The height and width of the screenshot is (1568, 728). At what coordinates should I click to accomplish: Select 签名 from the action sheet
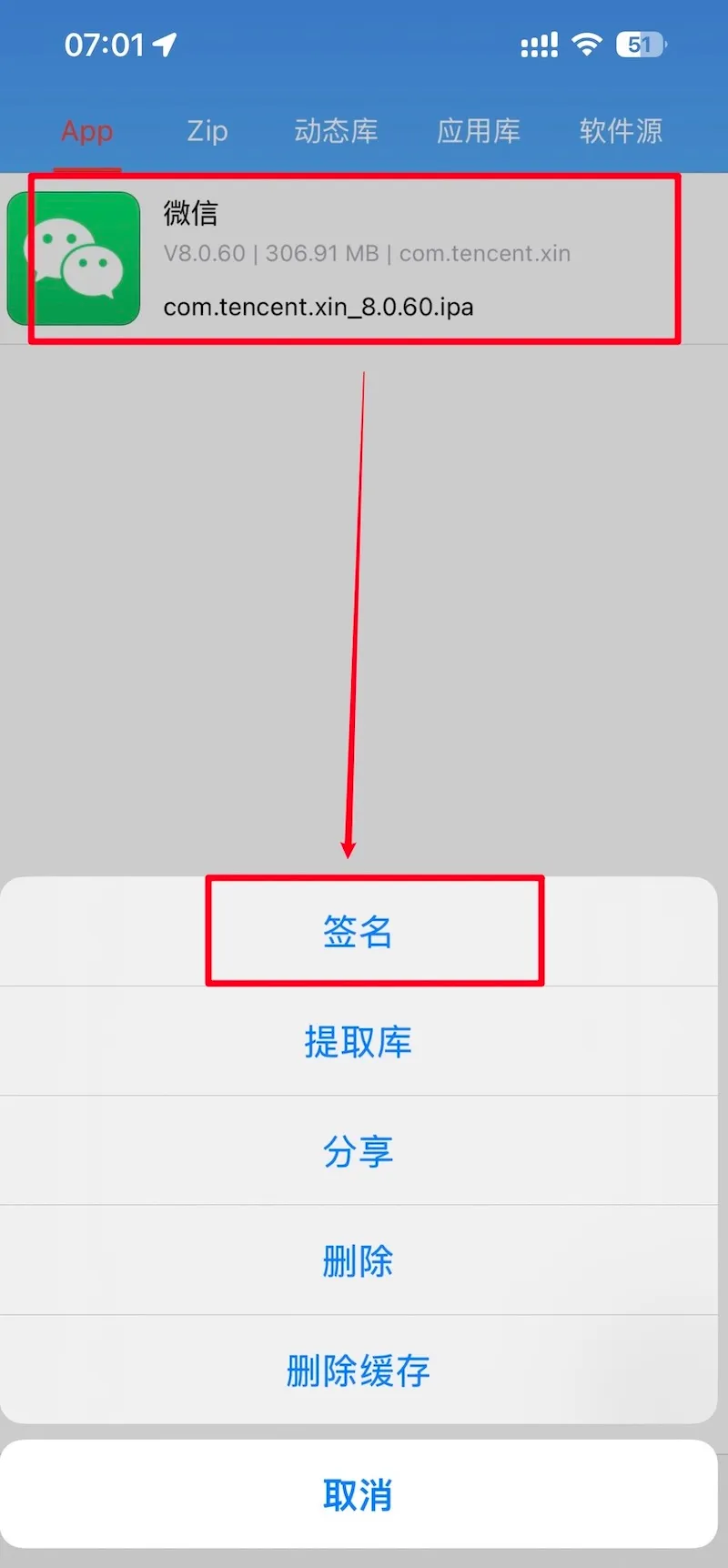tap(358, 932)
